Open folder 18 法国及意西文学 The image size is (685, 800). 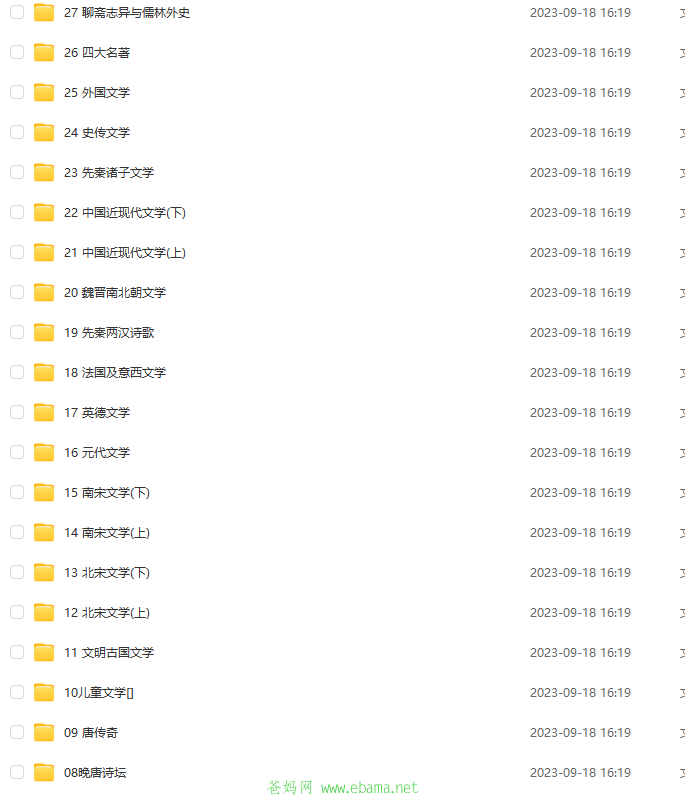point(114,372)
